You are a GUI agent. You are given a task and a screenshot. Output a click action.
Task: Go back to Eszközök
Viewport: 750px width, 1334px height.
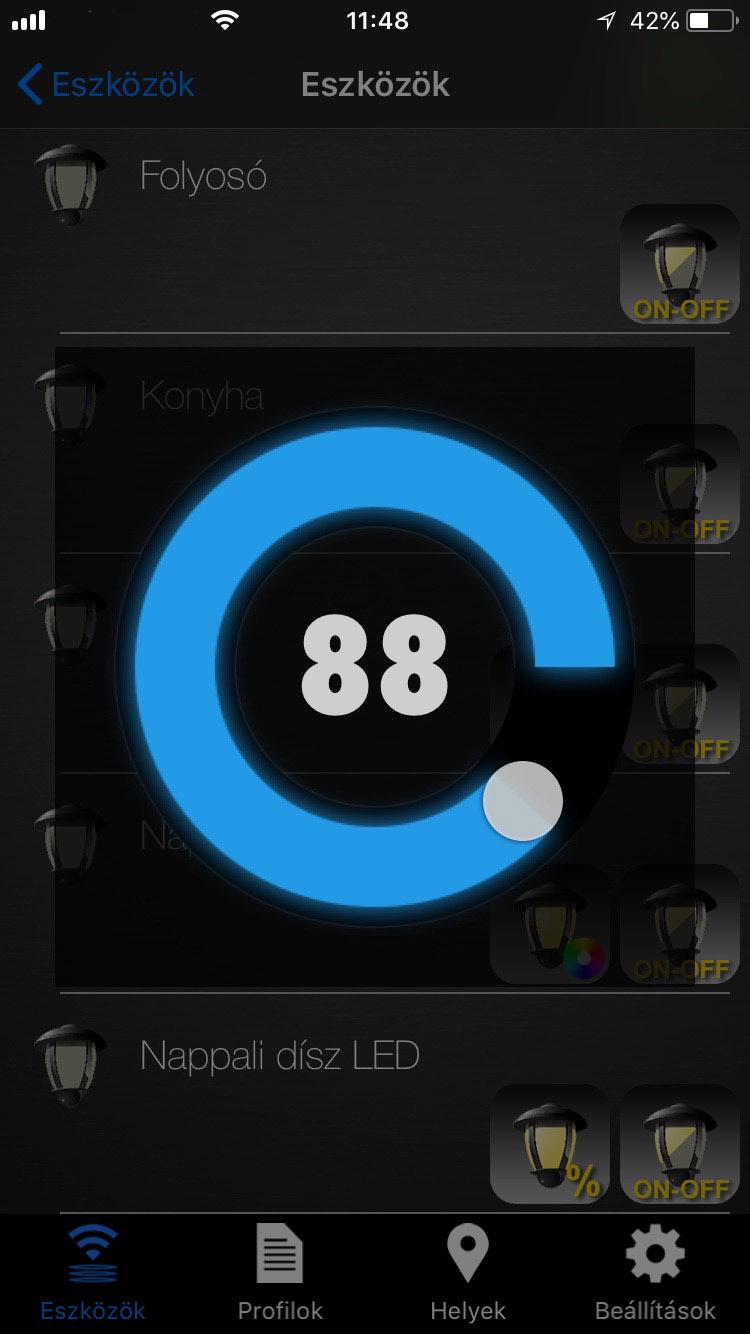coord(106,85)
